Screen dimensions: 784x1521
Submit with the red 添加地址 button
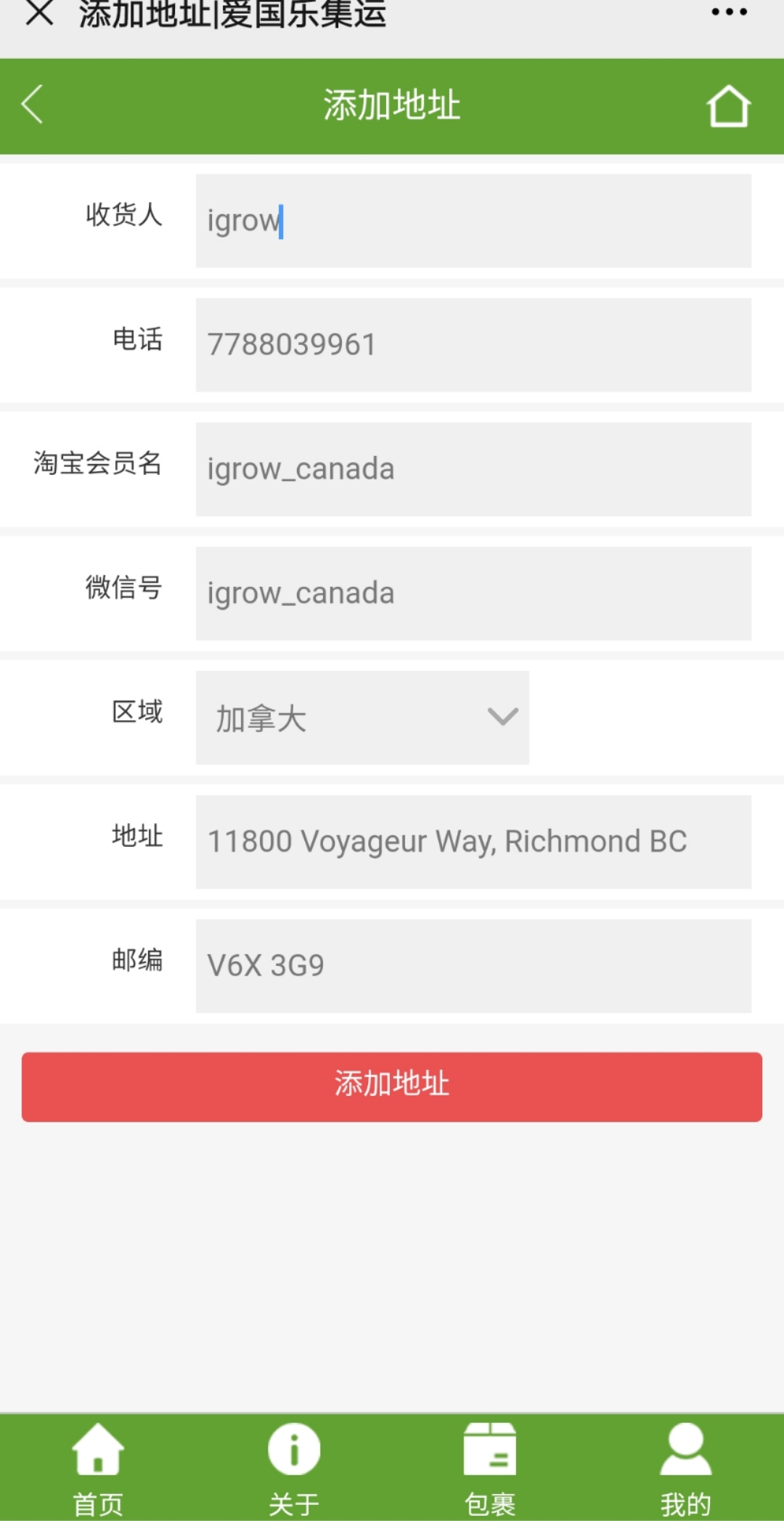392,1087
